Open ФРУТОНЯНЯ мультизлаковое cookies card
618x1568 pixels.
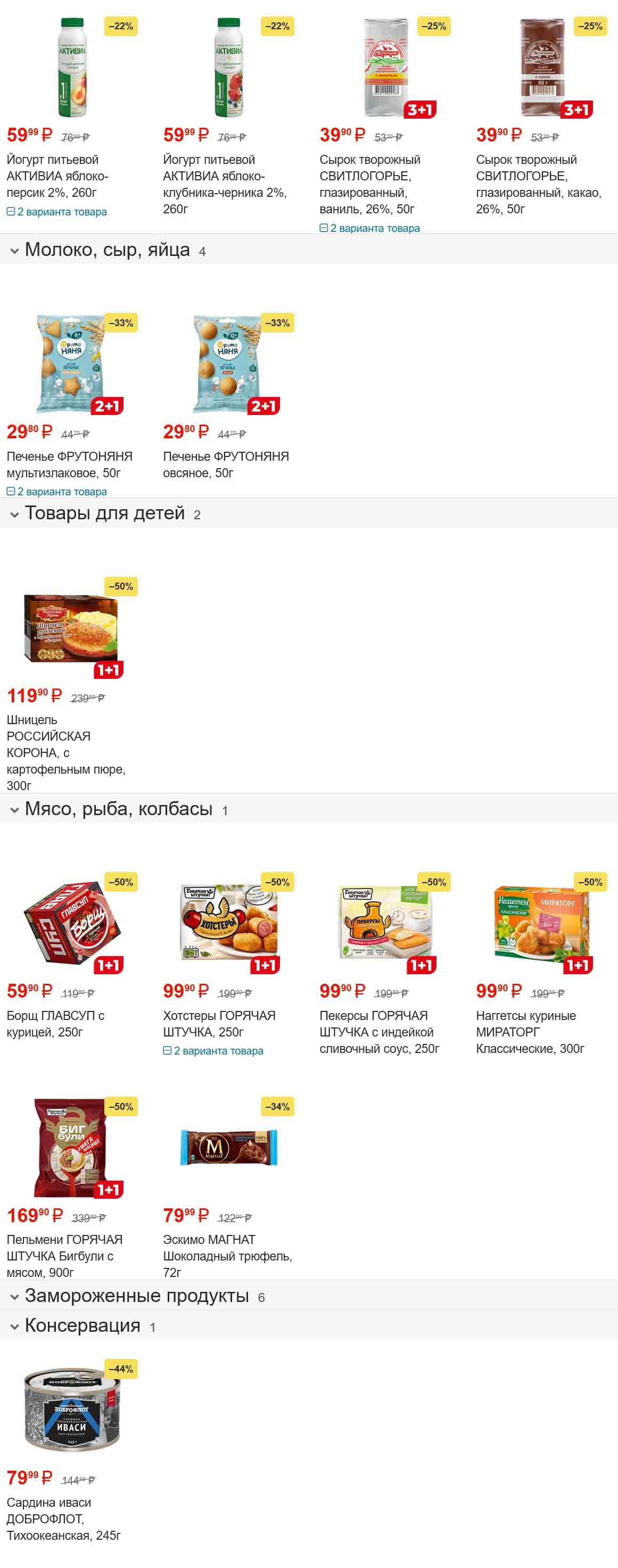(x=69, y=464)
